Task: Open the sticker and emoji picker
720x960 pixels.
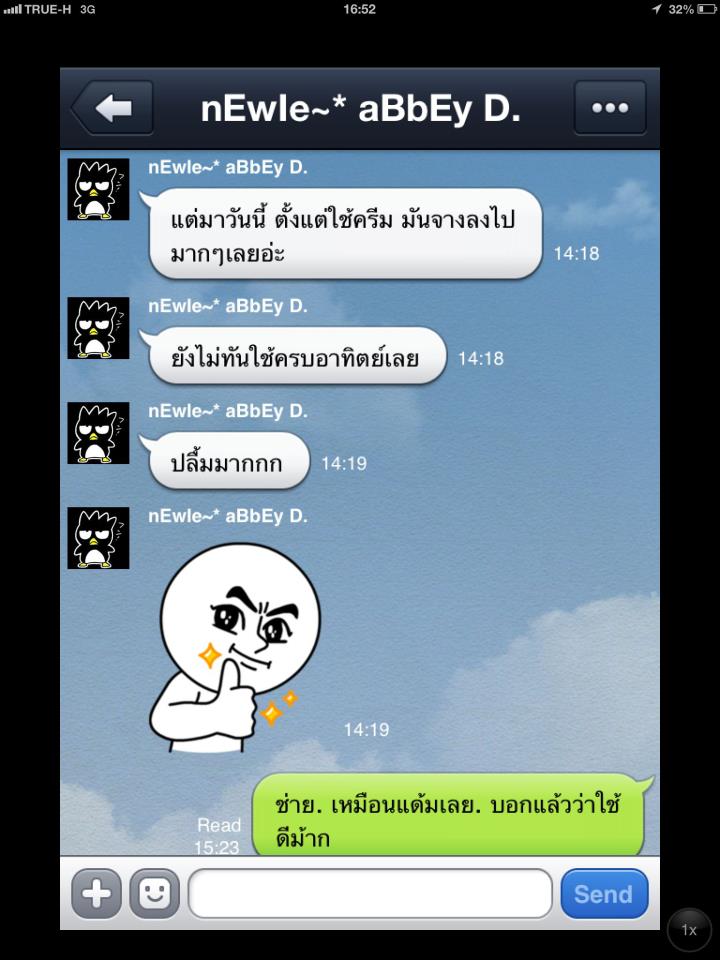Action: [155, 893]
